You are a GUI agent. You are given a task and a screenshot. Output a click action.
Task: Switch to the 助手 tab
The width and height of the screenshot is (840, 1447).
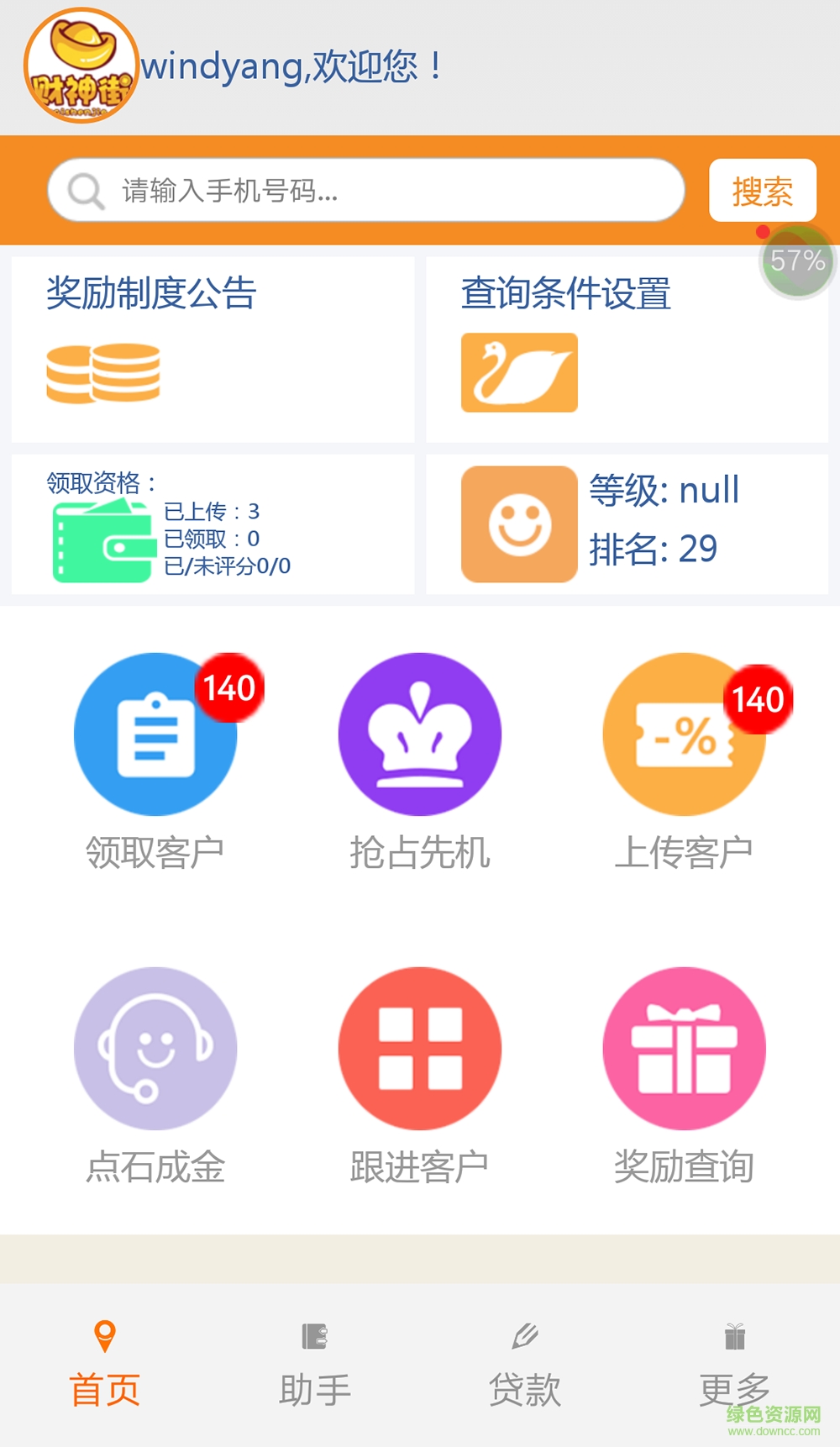pyautogui.click(x=315, y=1364)
